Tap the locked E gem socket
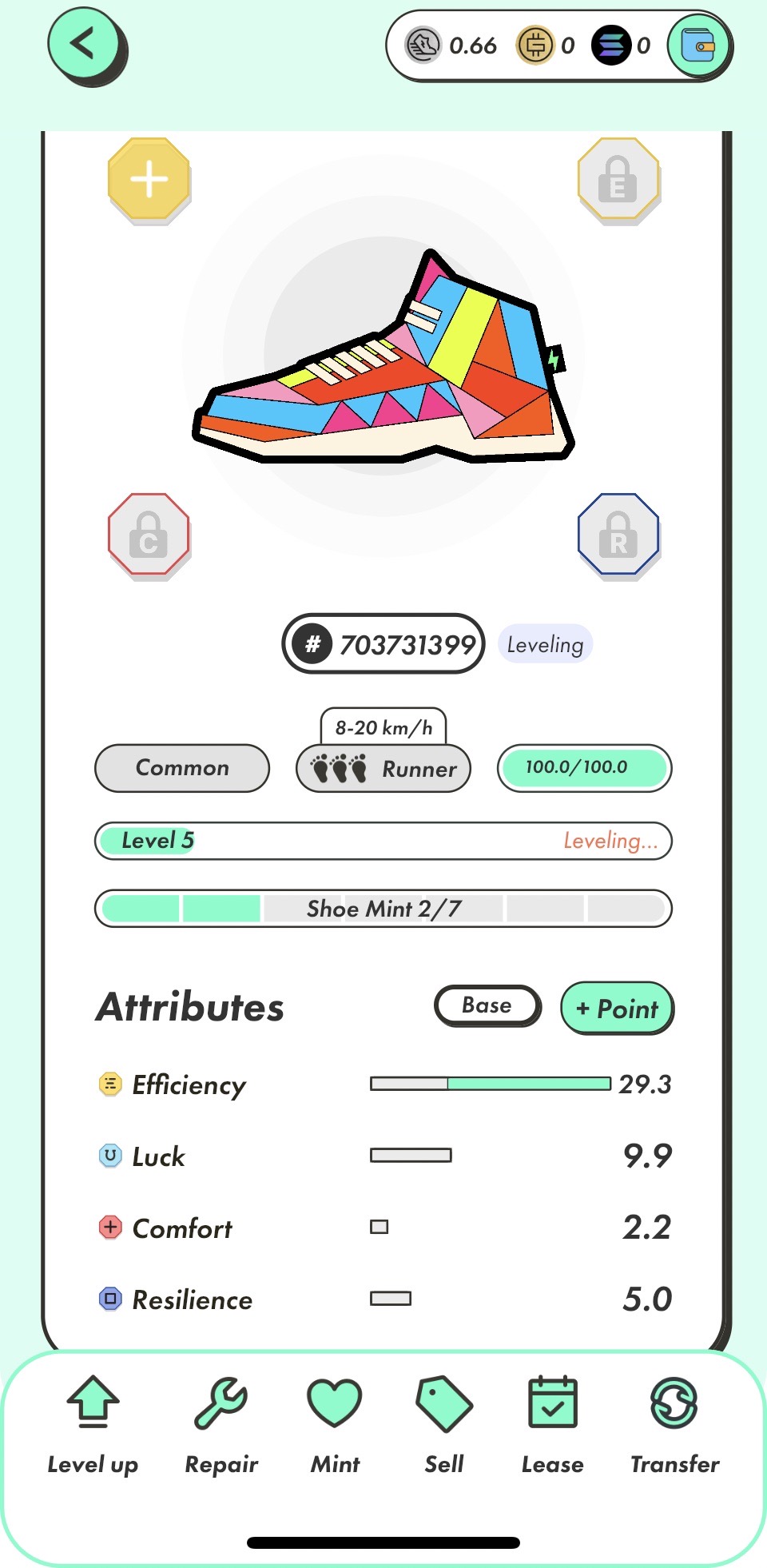This screenshot has height=1568, width=767. point(618,179)
